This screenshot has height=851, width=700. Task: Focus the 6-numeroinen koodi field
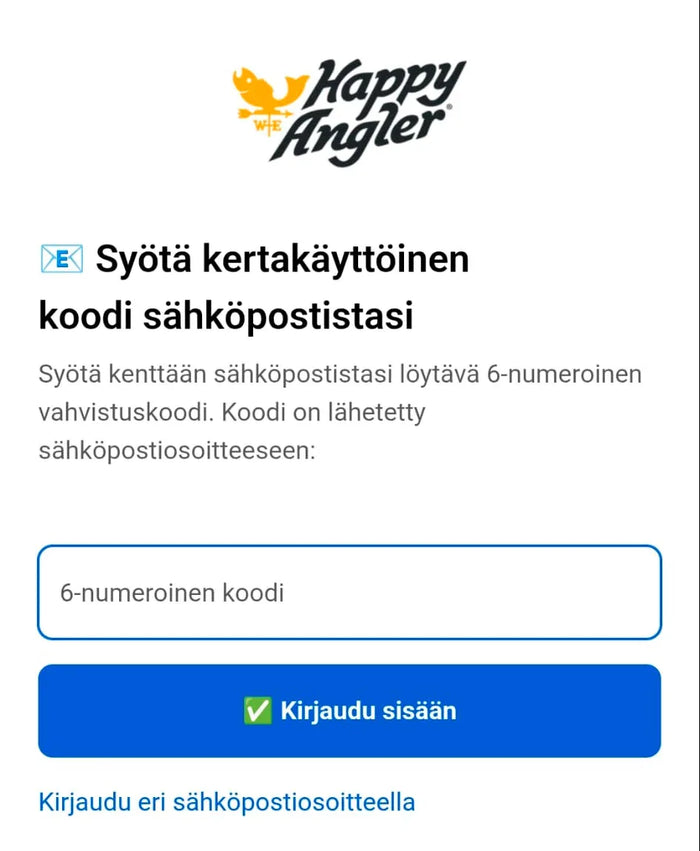click(x=349, y=592)
